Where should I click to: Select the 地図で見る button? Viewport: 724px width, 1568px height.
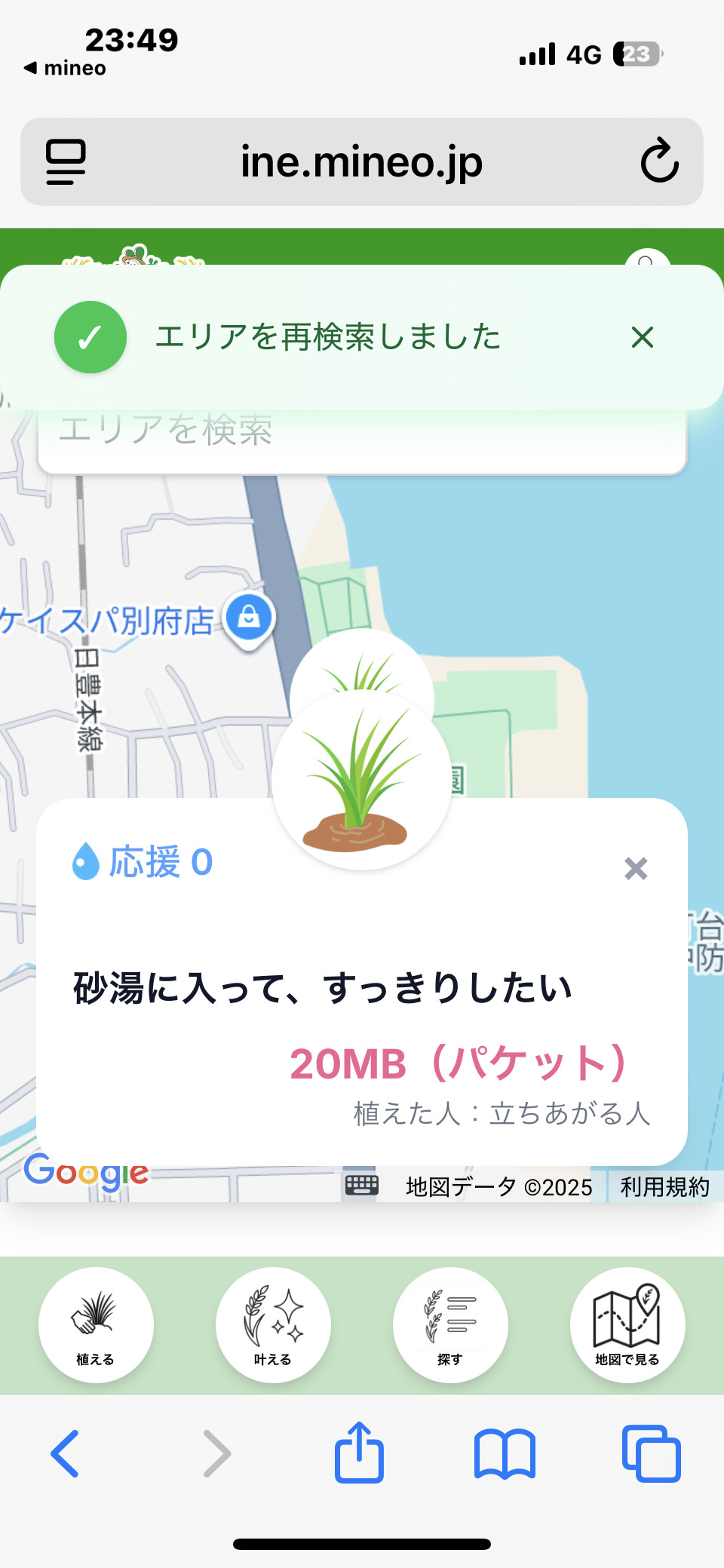627,1324
